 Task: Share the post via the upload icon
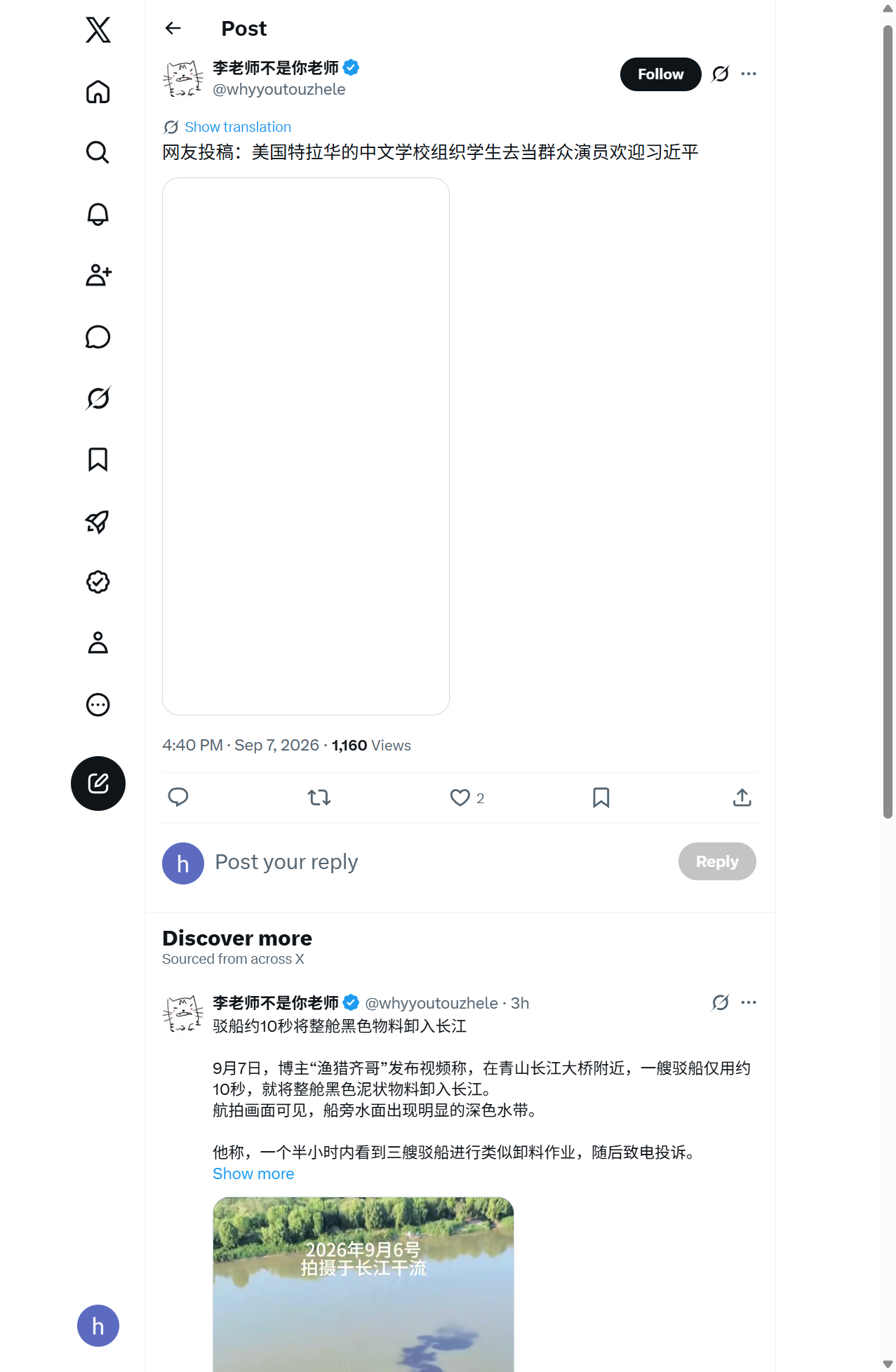742,798
